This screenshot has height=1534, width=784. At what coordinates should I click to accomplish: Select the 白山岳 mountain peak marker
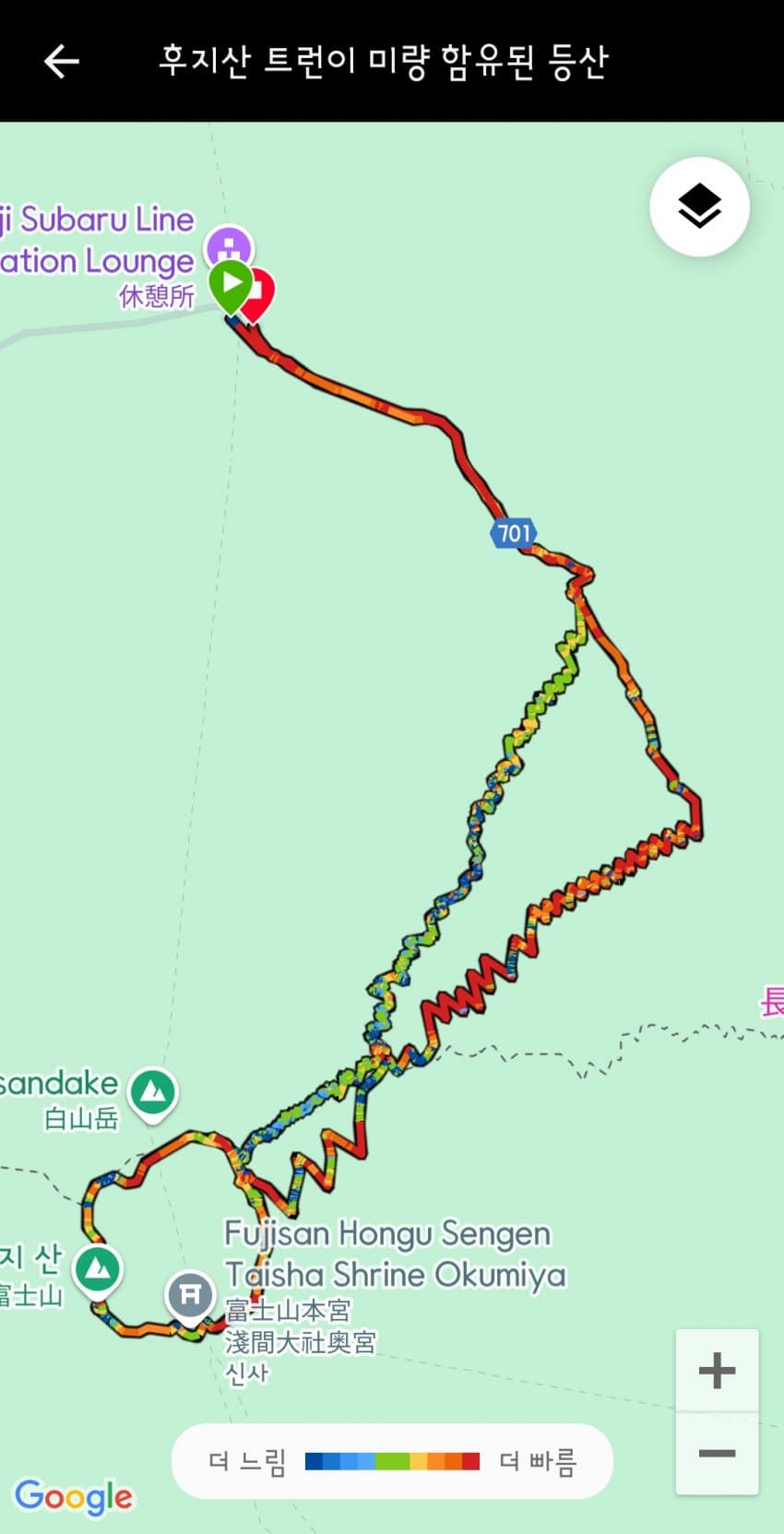pos(153,1092)
